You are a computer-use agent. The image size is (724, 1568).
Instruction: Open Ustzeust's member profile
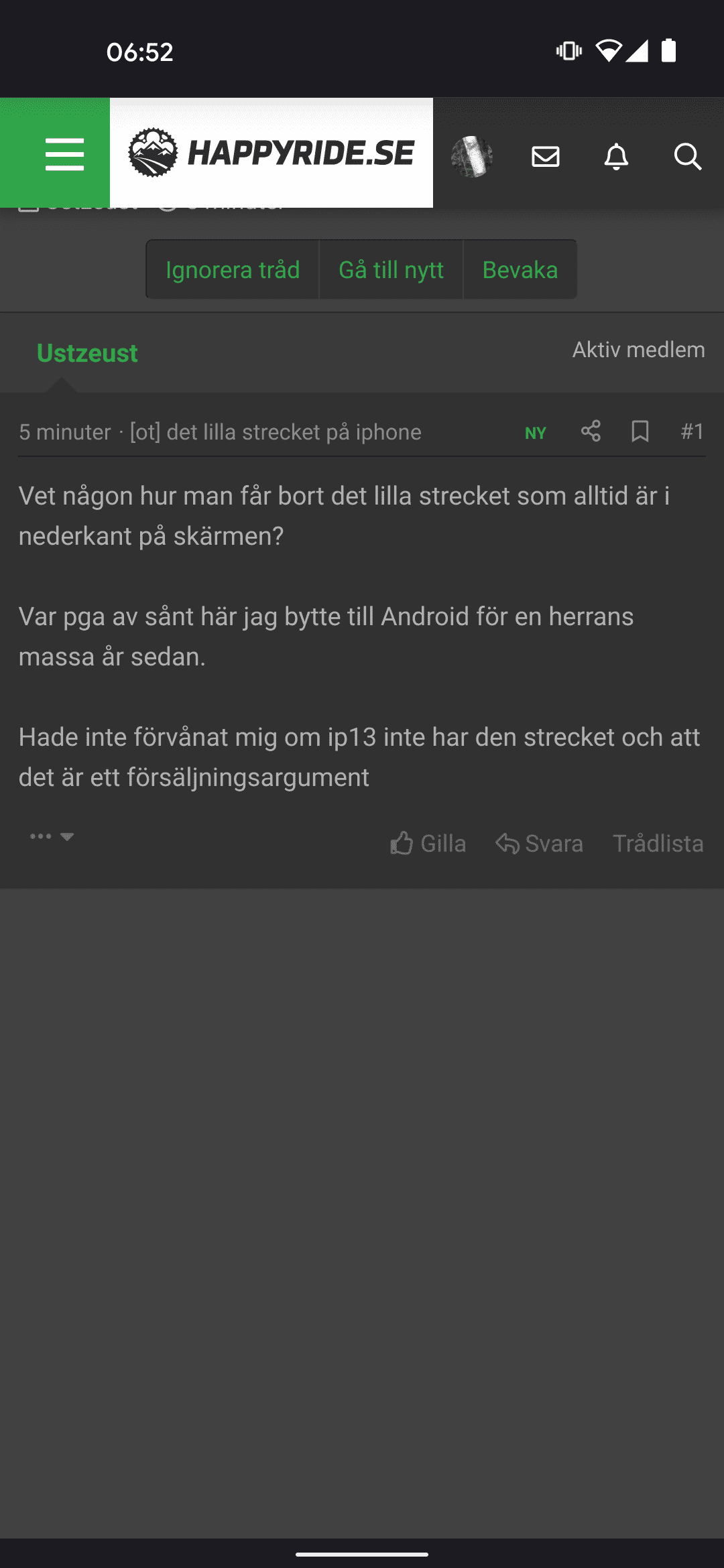pyautogui.click(x=87, y=353)
